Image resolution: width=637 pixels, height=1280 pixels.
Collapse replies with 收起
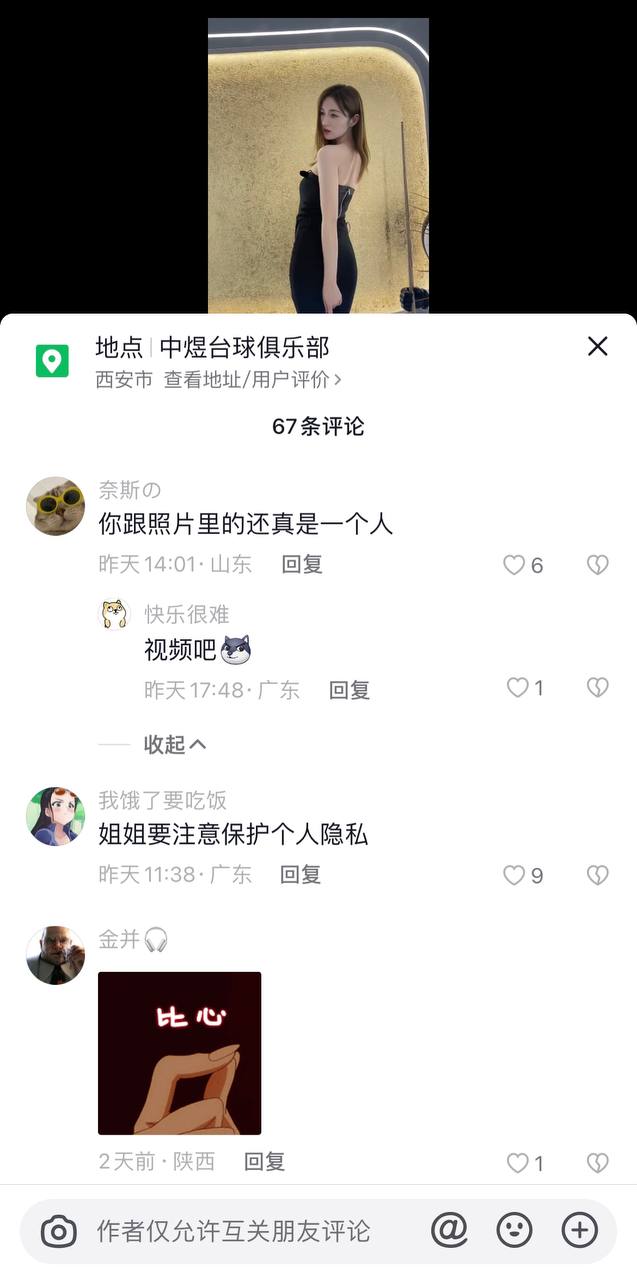coord(175,744)
